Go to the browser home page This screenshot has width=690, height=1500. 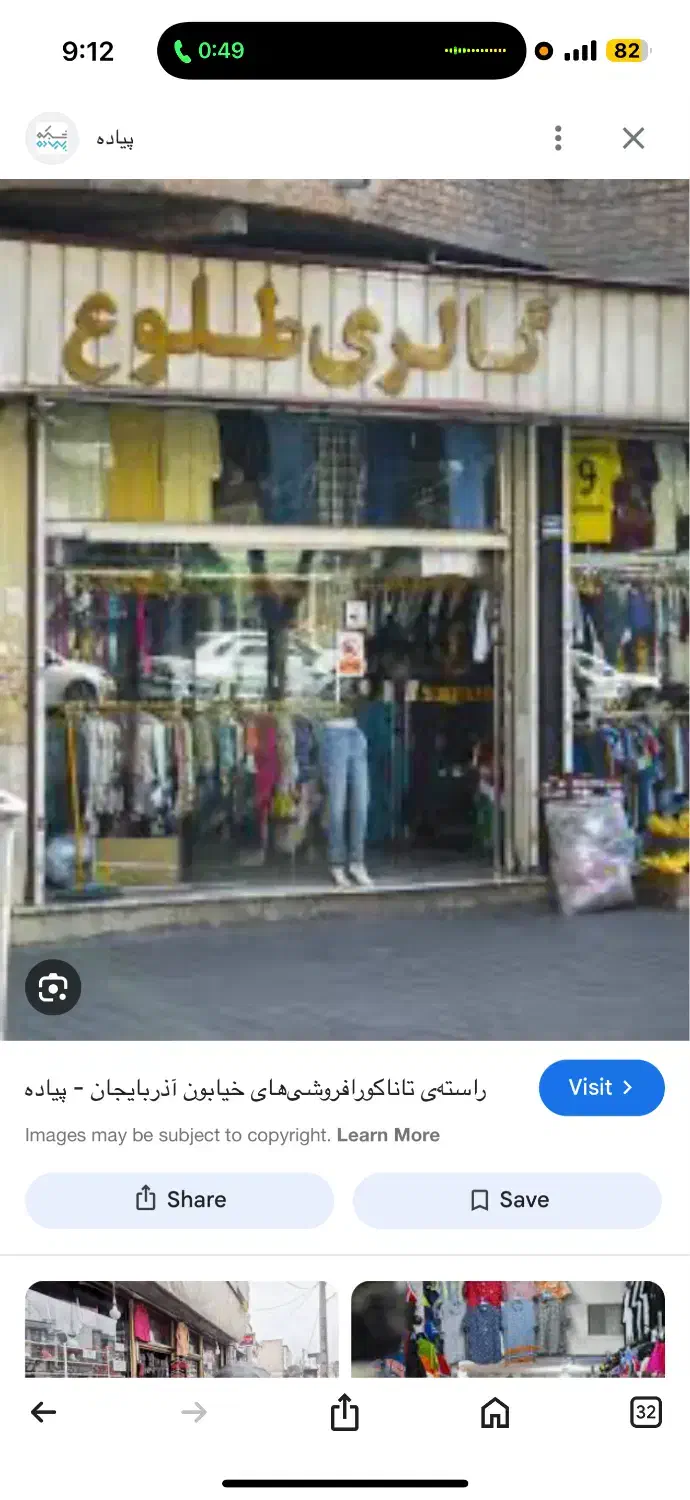495,1412
